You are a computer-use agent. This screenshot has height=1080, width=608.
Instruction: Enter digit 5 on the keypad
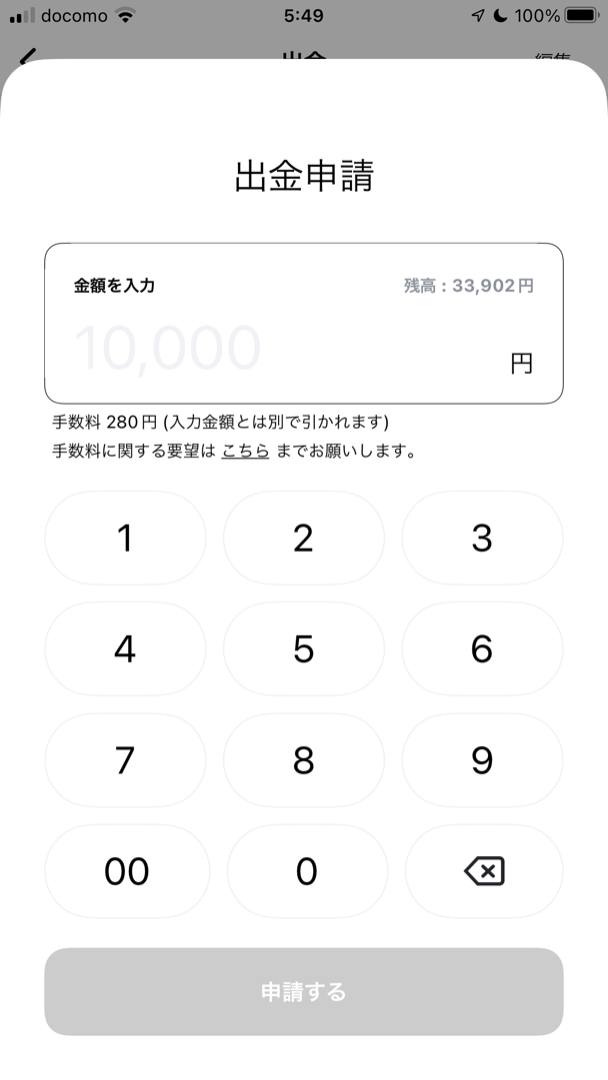pyautogui.click(x=304, y=649)
